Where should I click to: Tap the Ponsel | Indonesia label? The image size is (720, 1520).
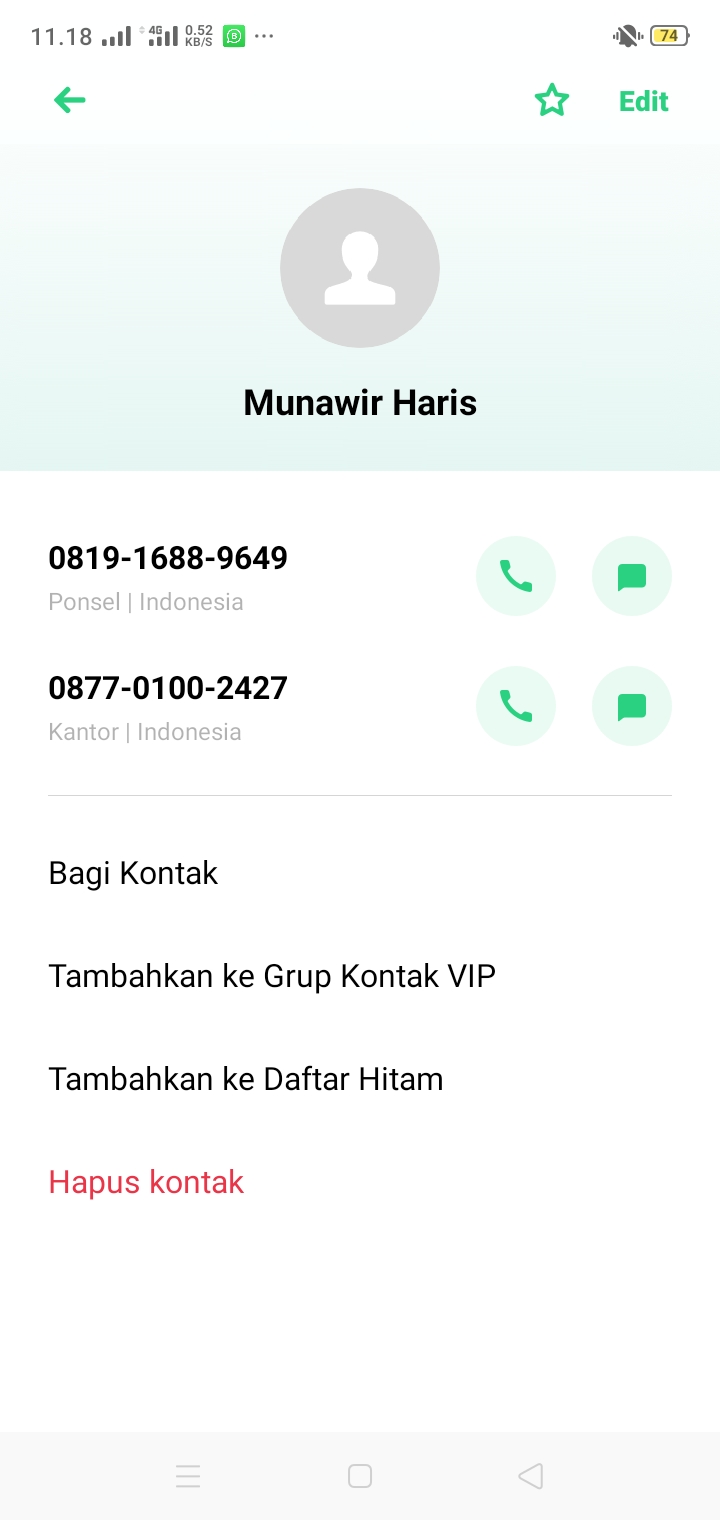(x=145, y=601)
